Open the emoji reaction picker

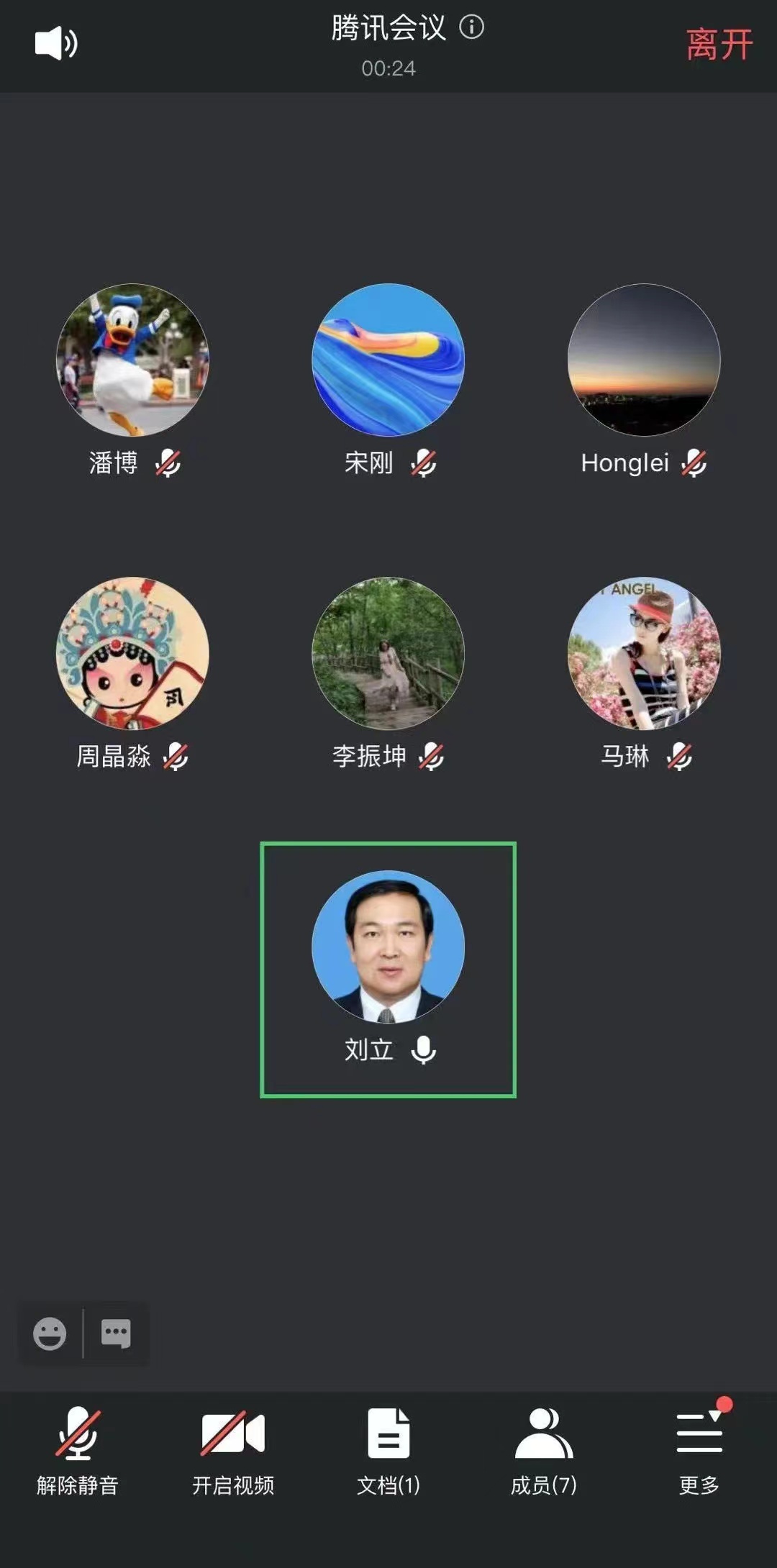[50, 1334]
